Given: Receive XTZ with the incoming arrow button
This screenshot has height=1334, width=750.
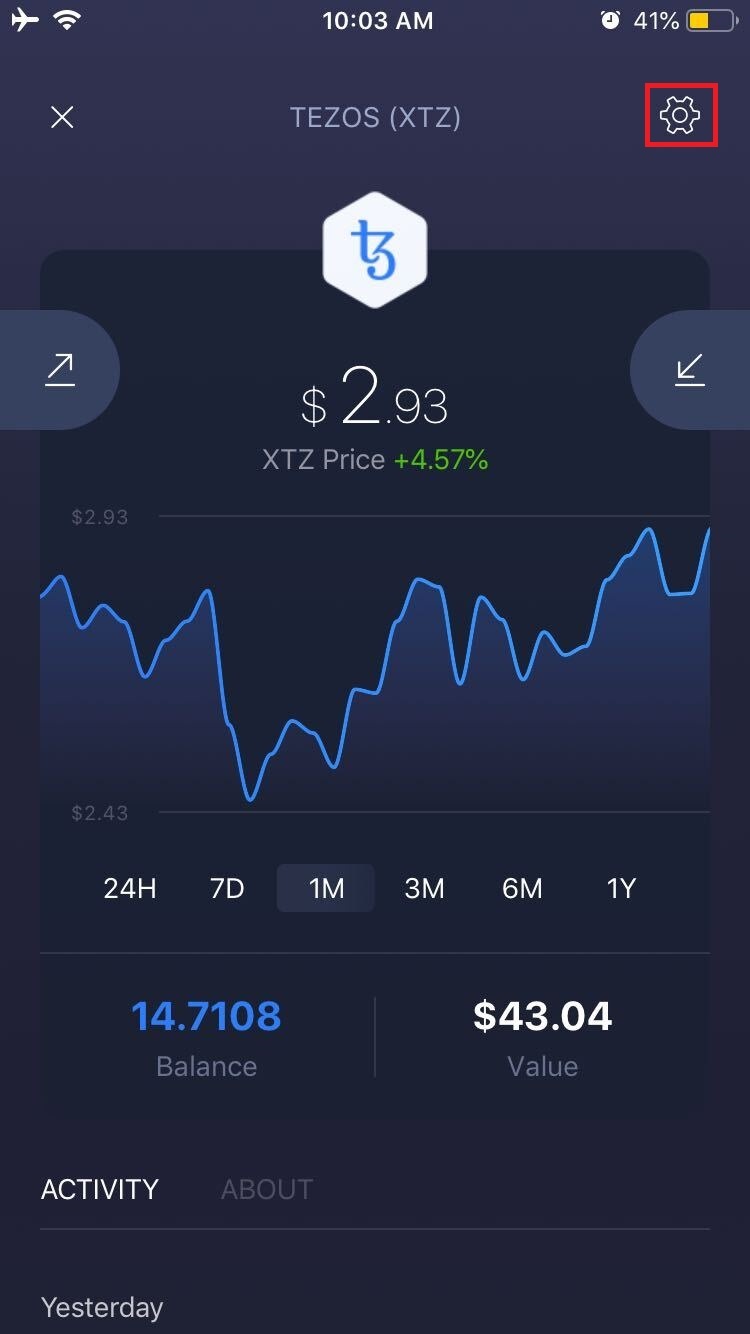Looking at the screenshot, I should [690, 370].
